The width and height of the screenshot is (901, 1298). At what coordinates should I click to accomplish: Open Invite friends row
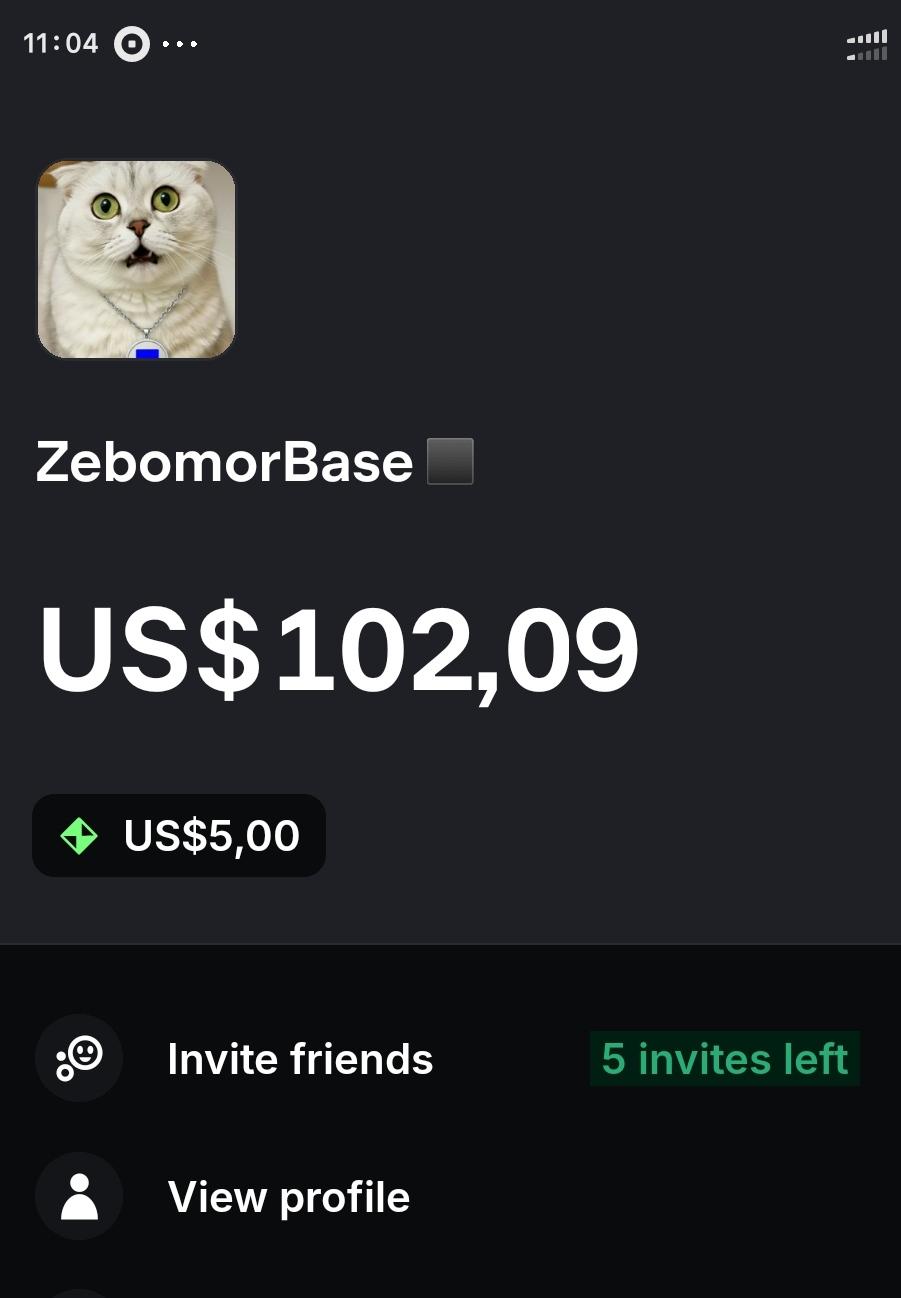pyautogui.click(x=300, y=1059)
